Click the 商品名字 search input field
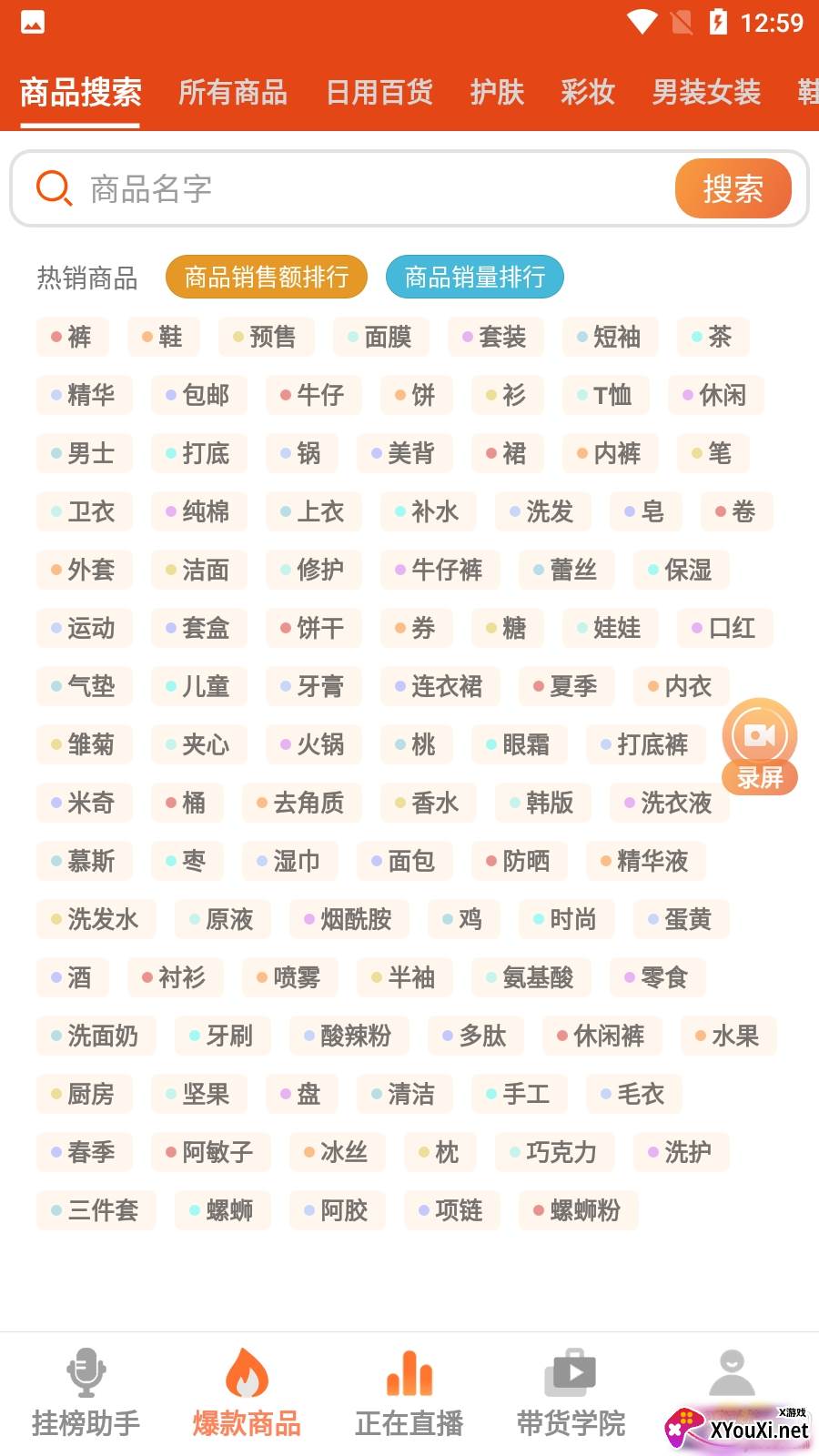 [x=273, y=188]
